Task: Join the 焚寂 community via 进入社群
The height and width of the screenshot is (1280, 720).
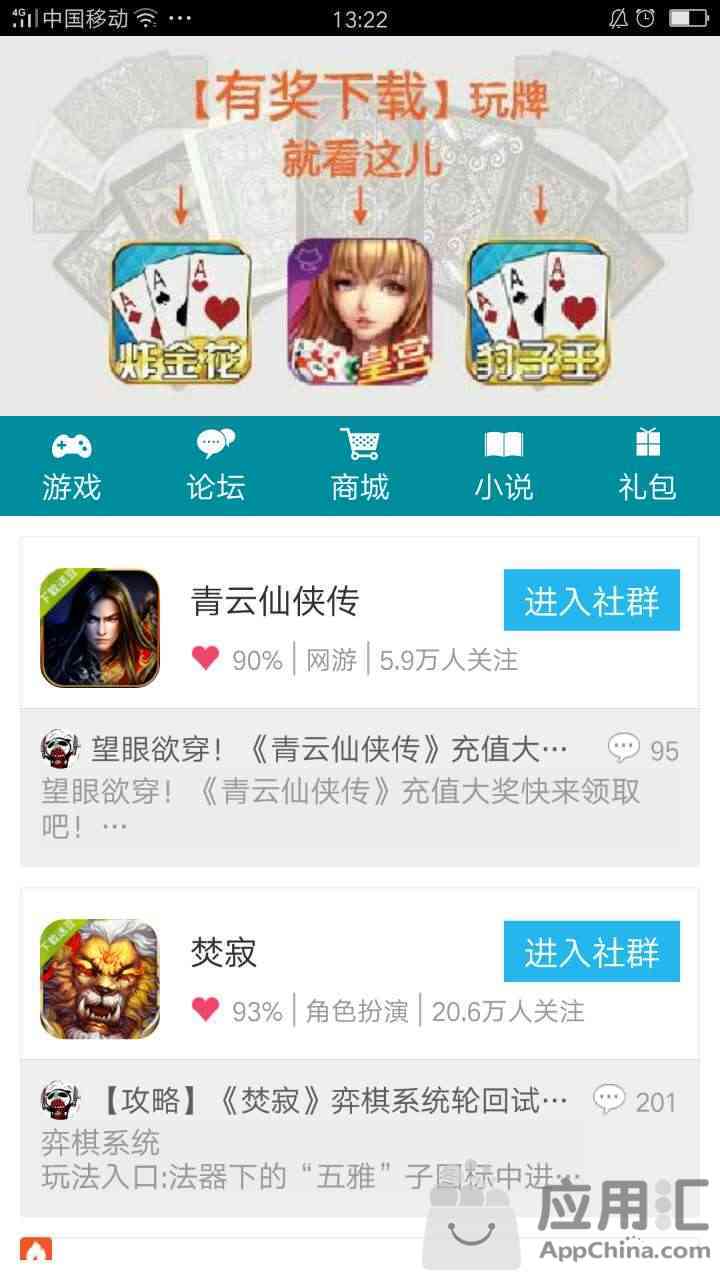Action: 592,951
